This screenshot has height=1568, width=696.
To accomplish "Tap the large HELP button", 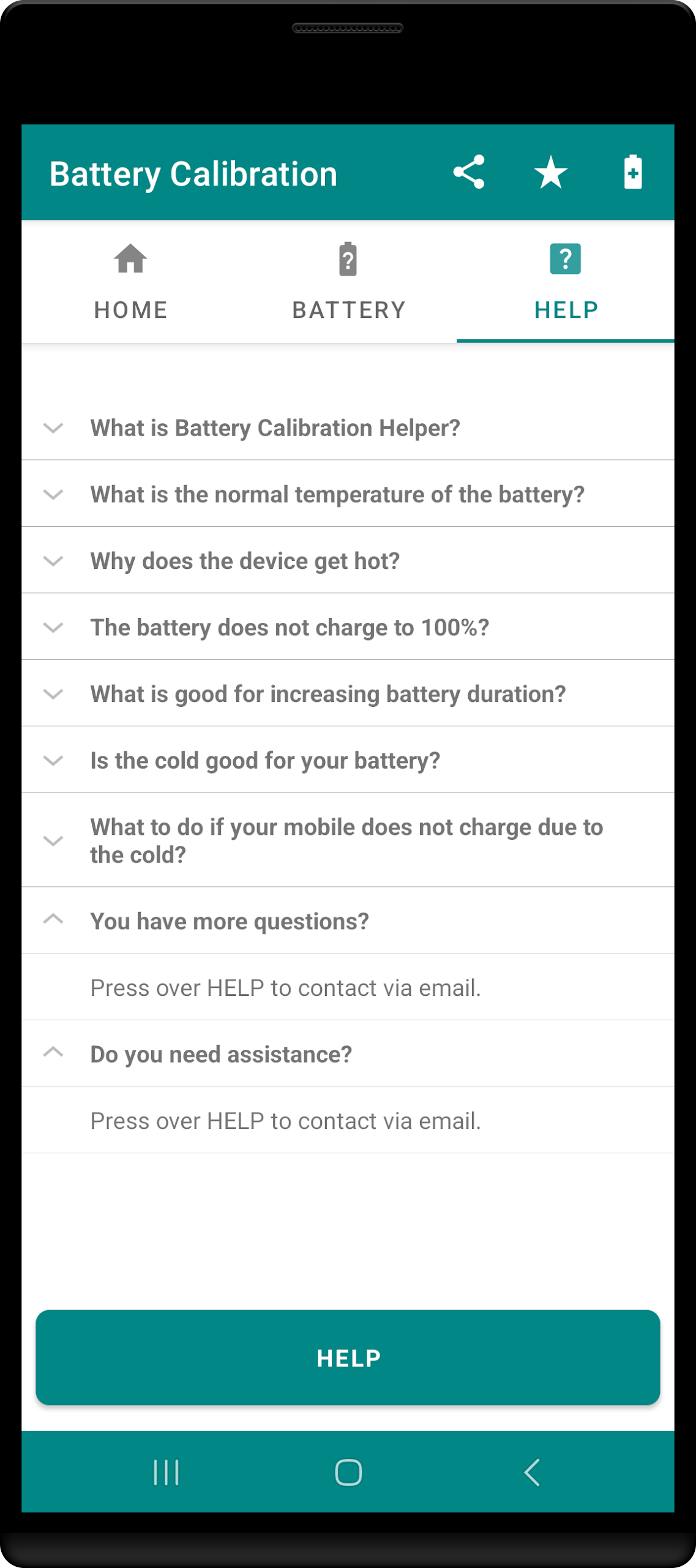I will pyautogui.click(x=348, y=1357).
